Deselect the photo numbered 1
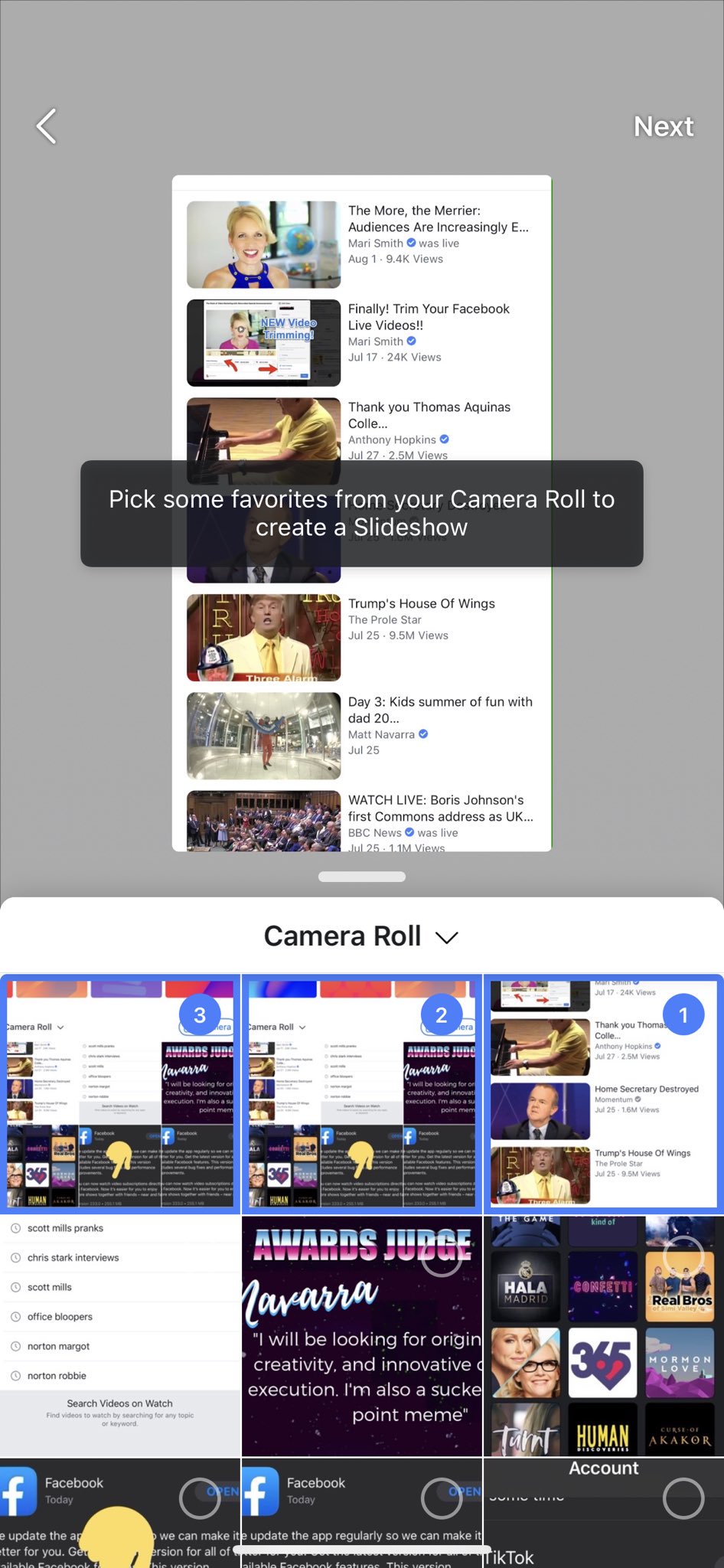724x1568 pixels. [604, 1093]
